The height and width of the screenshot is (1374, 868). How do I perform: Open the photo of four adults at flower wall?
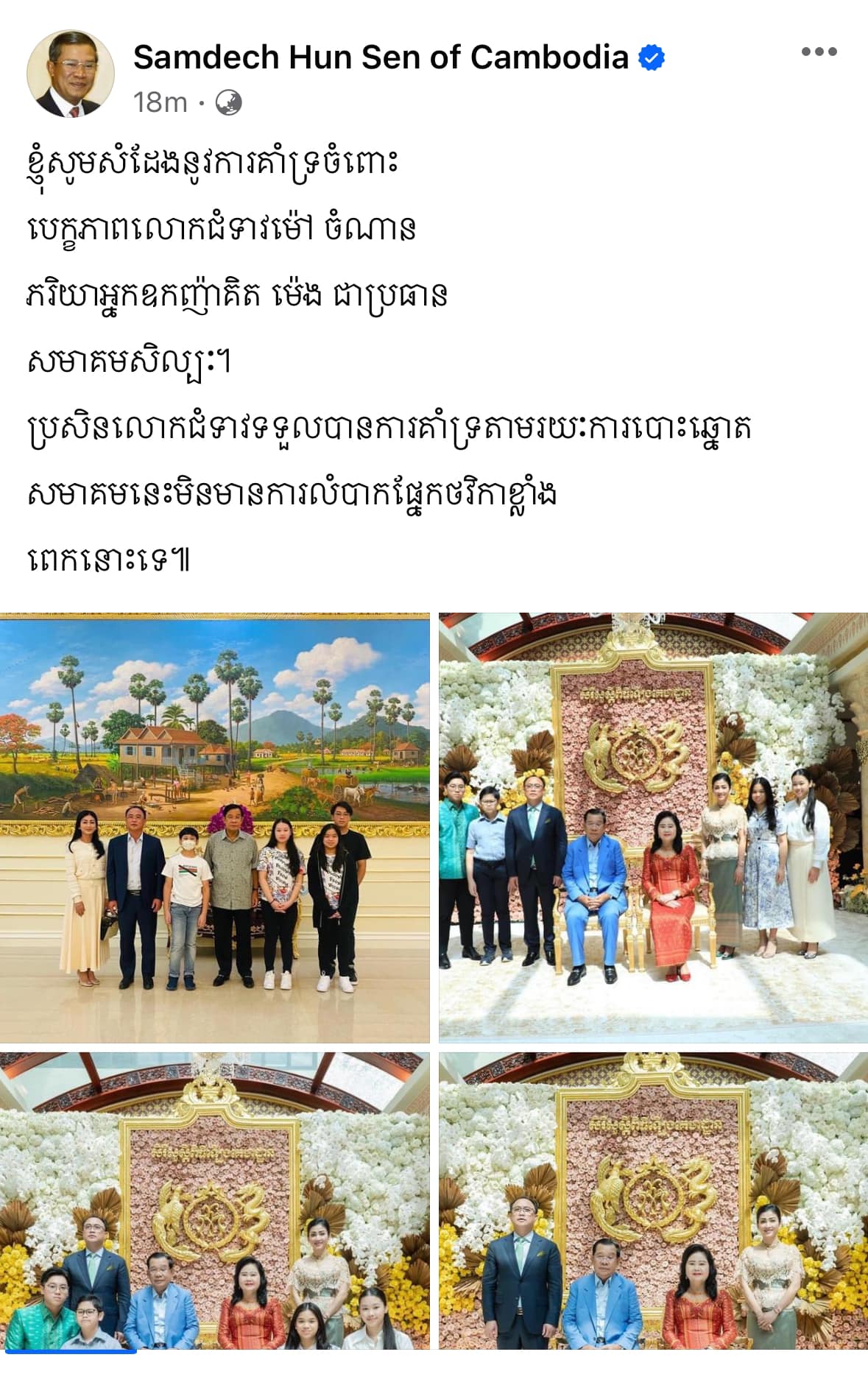point(653,1200)
